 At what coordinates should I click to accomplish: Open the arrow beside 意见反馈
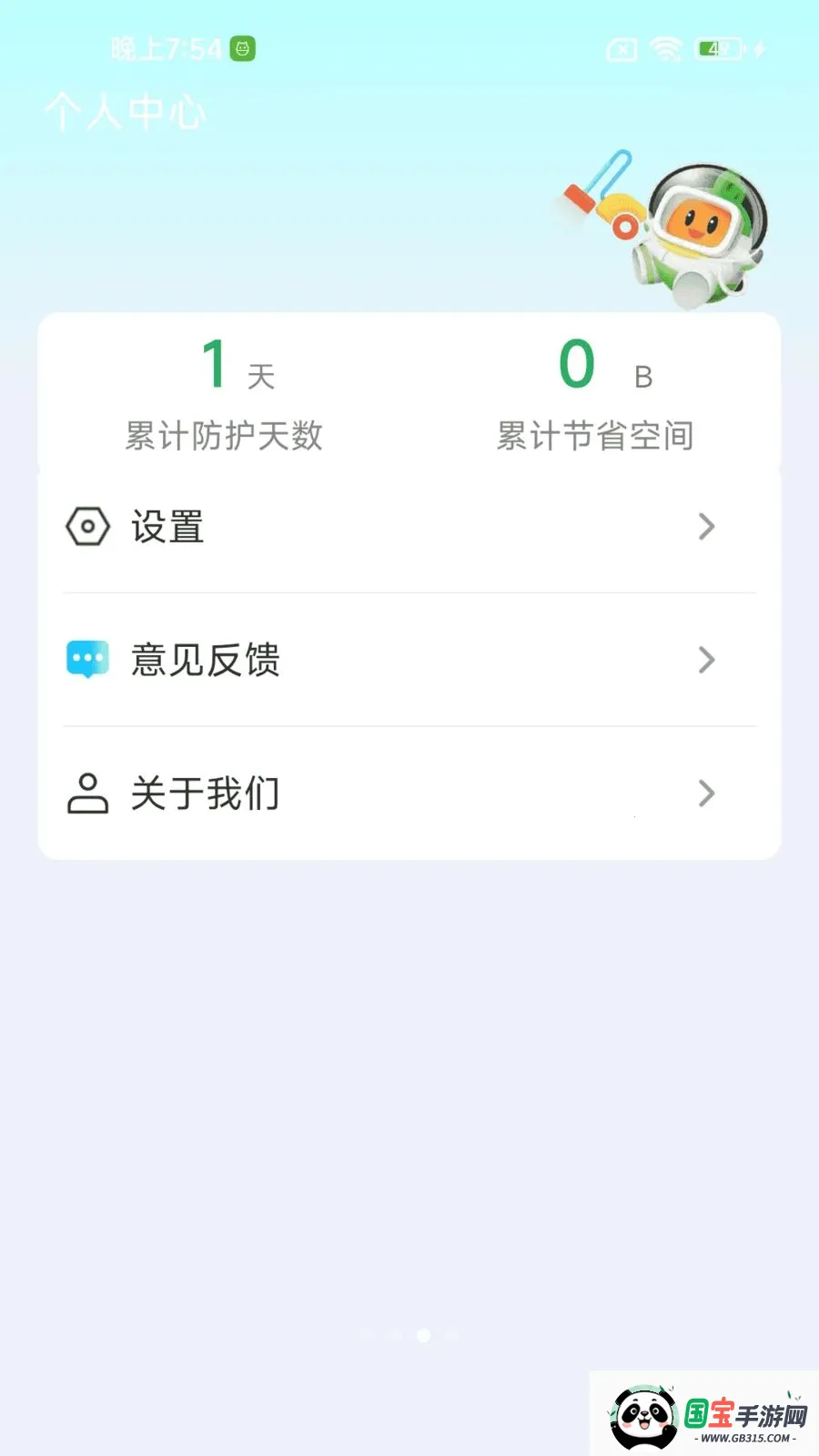click(707, 660)
